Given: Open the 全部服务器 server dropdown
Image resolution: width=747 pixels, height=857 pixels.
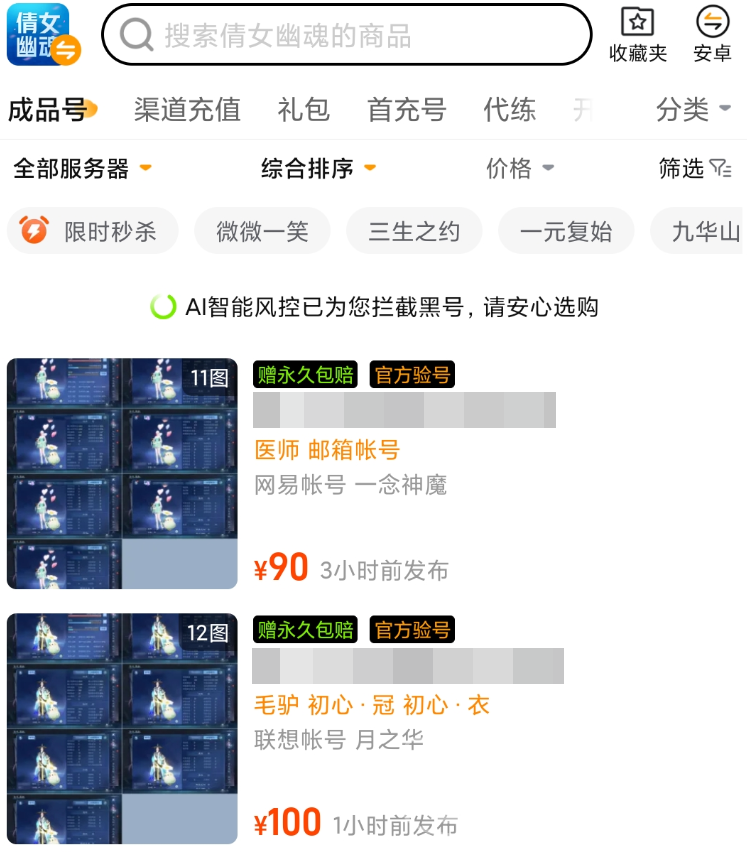Looking at the screenshot, I should [82, 168].
